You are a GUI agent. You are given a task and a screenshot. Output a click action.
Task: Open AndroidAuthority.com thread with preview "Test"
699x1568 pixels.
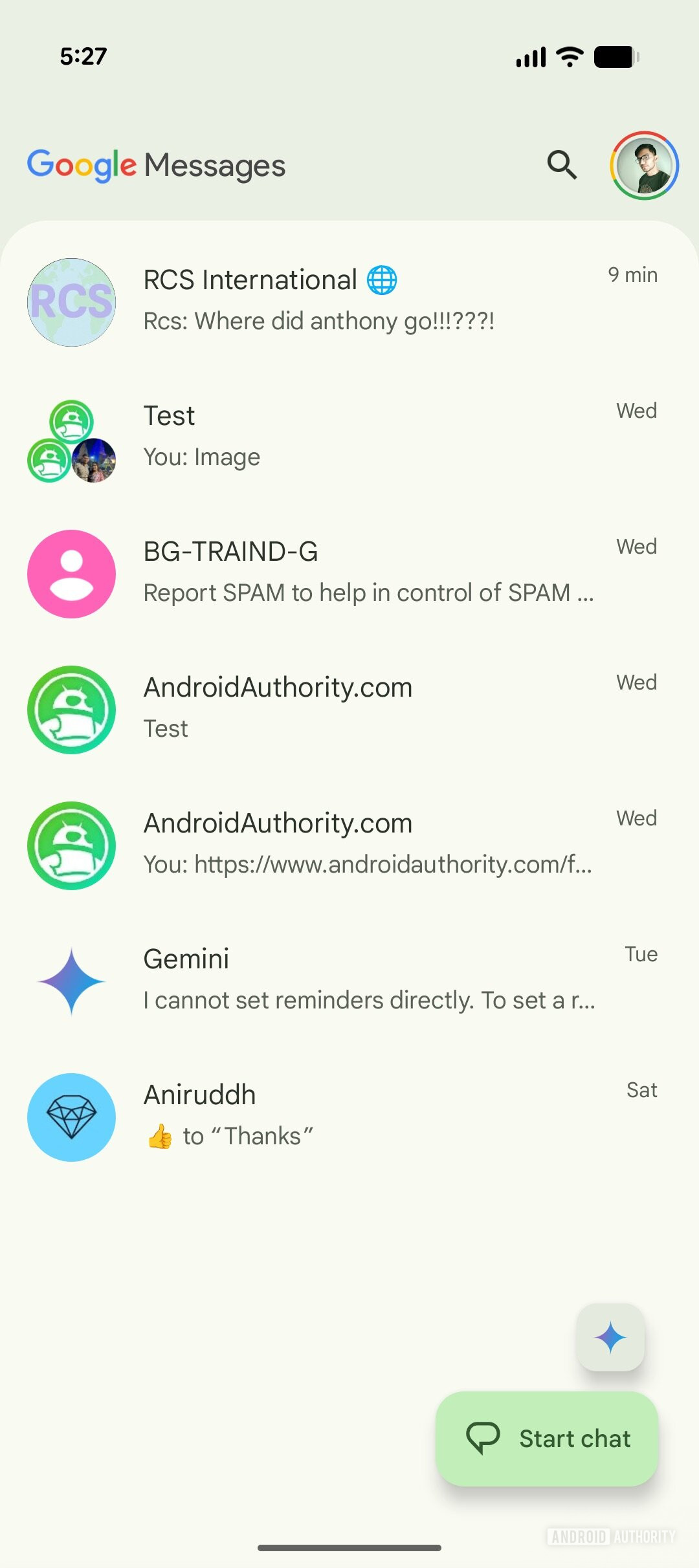pyautogui.click(x=349, y=708)
